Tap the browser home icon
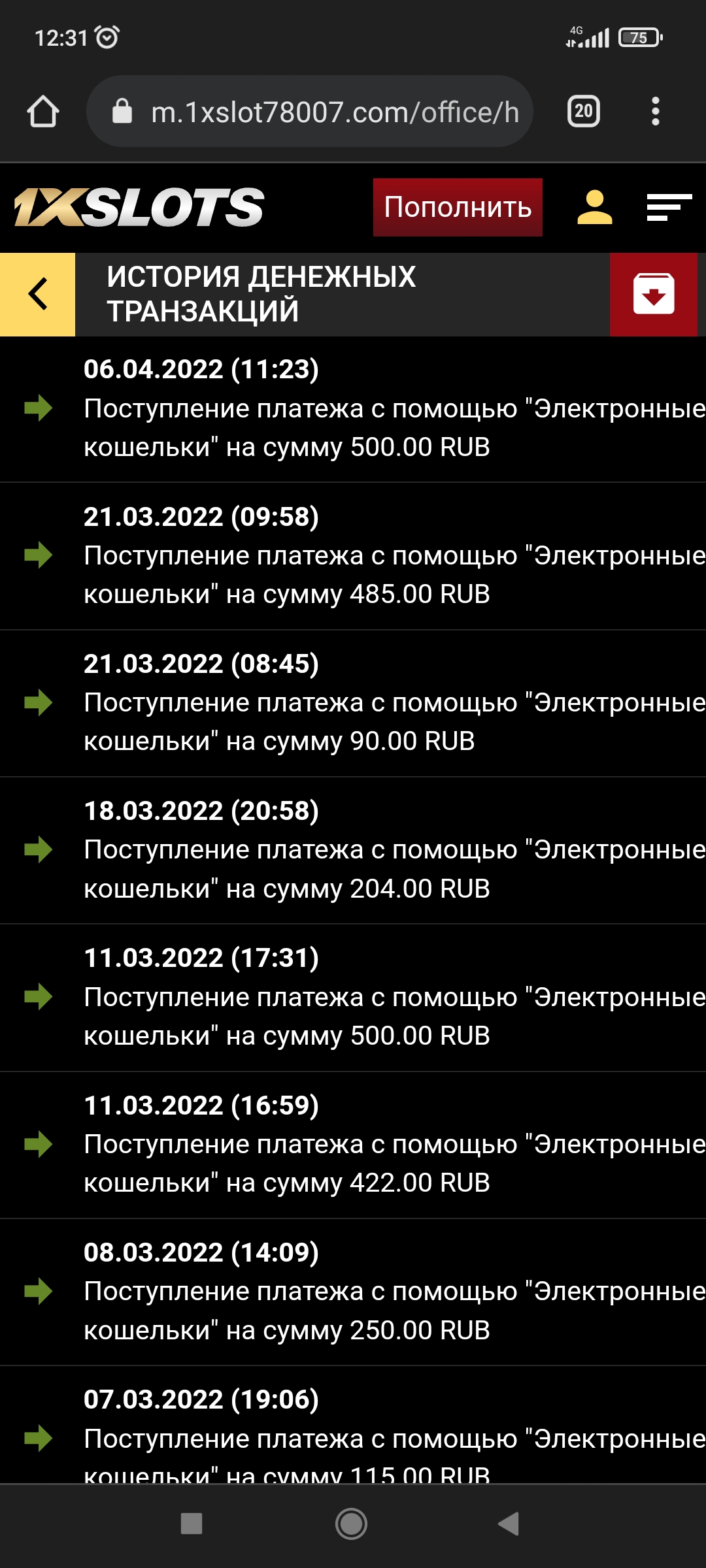Image resolution: width=706 pixels, height=1568 pixels. click(x=43, y=112)
